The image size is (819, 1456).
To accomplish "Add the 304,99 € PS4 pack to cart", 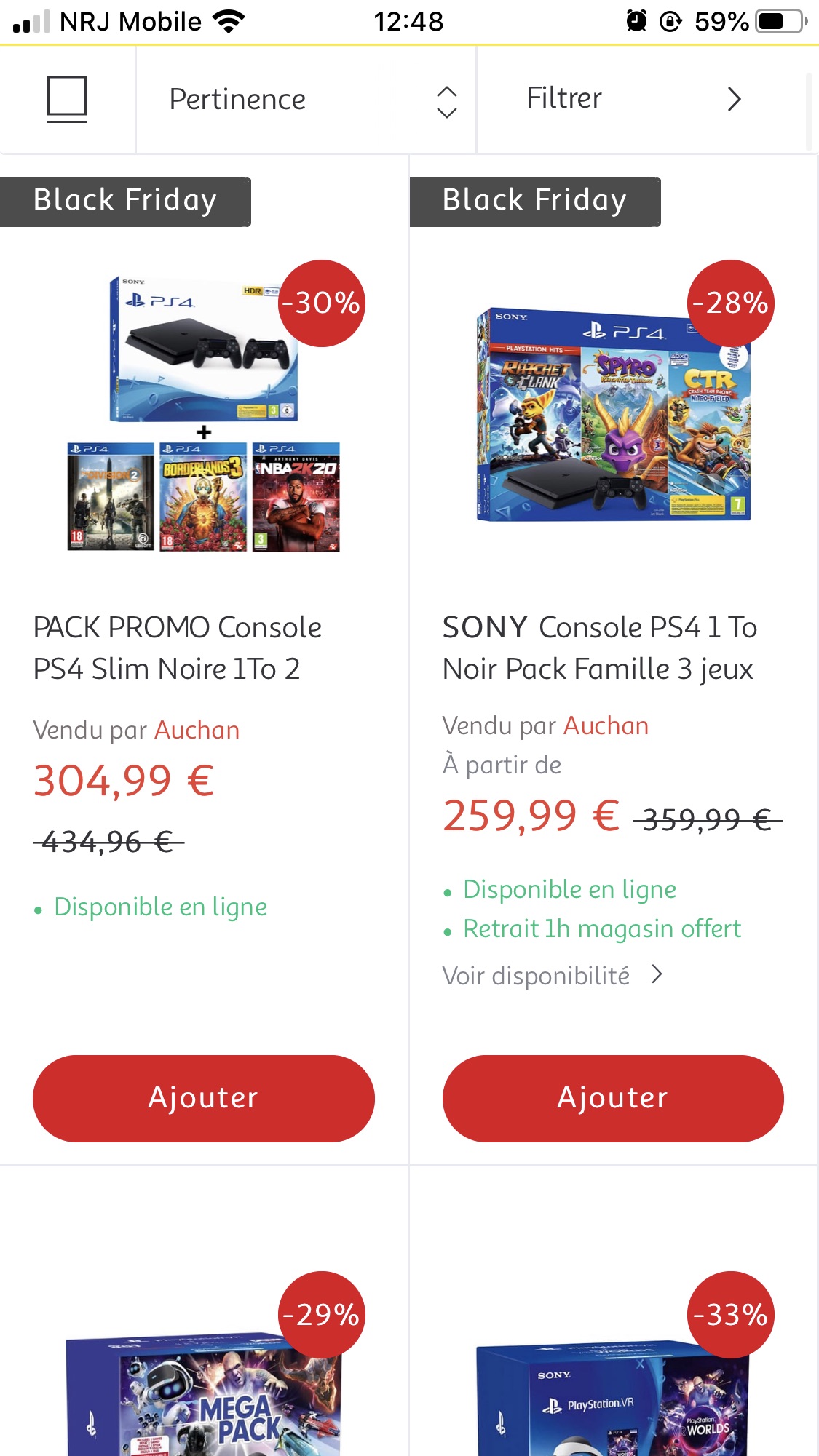I will (x=204, y=1098).
